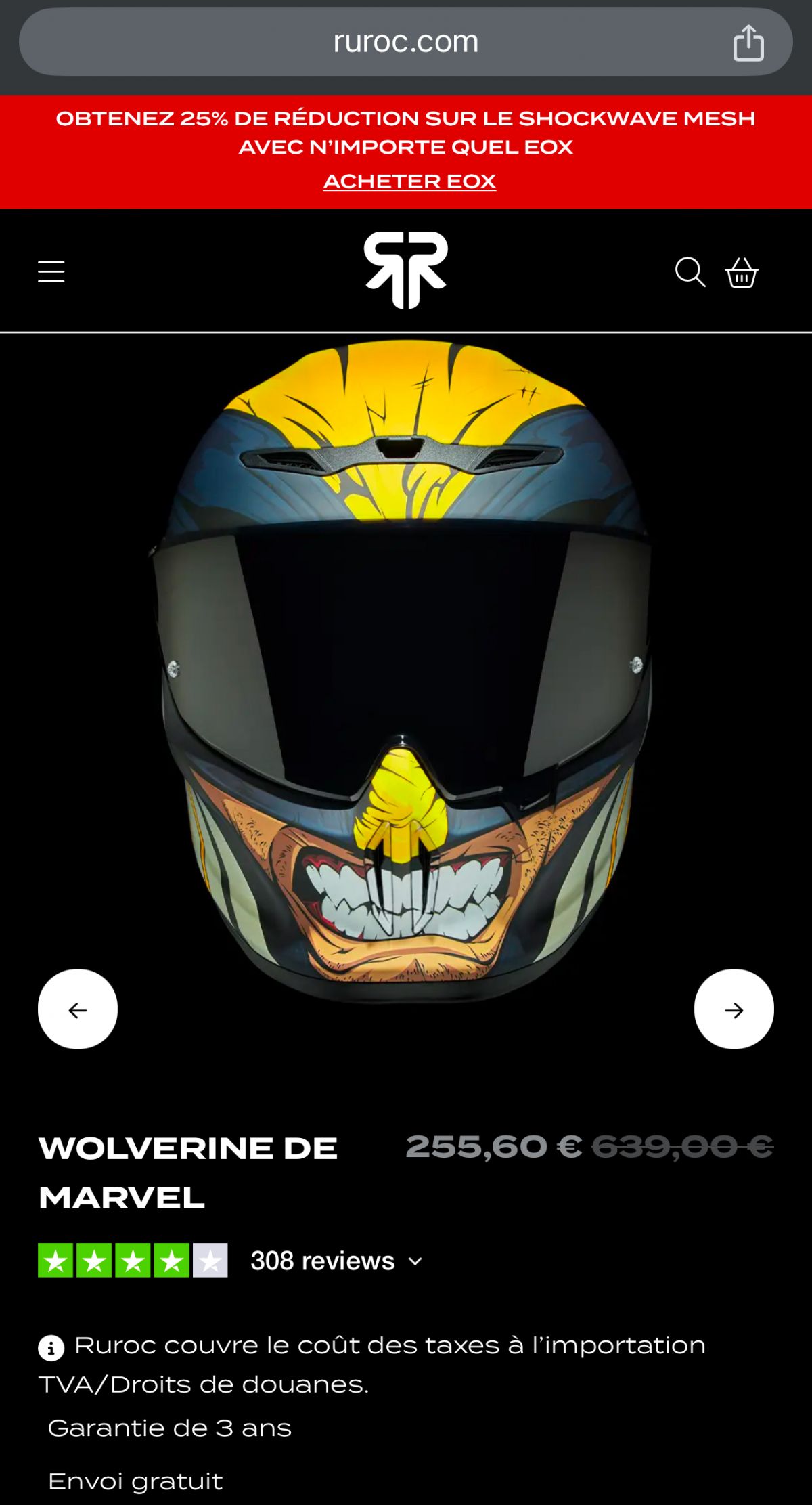812x1505 pixels.
Task: Expand the 308 reviews dropdown
Action: [x=337, y=1261]
